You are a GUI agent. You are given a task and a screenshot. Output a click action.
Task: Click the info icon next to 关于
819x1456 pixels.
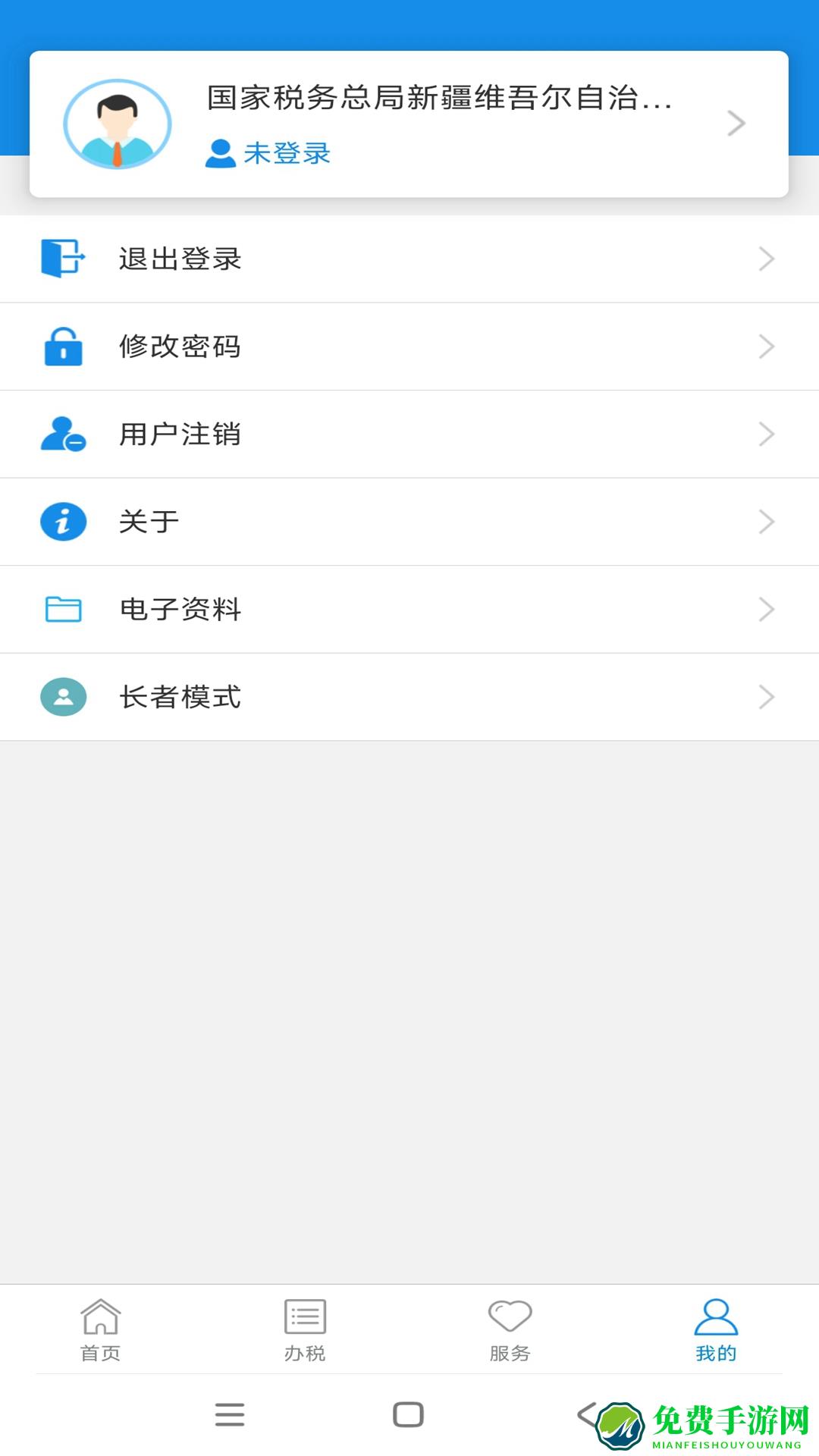(x=64, y=521)
